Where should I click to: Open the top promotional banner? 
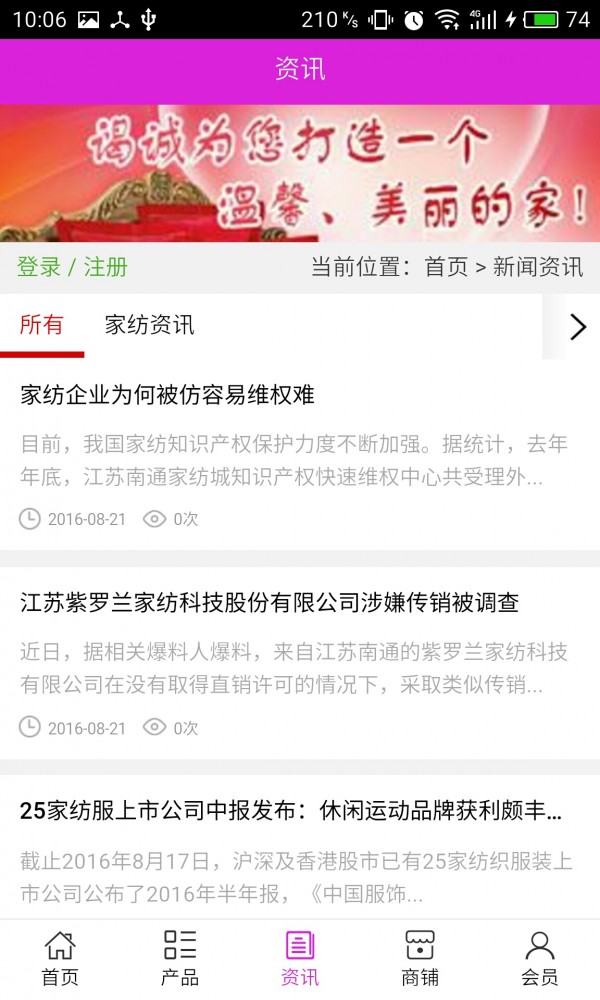click(300, 173)
